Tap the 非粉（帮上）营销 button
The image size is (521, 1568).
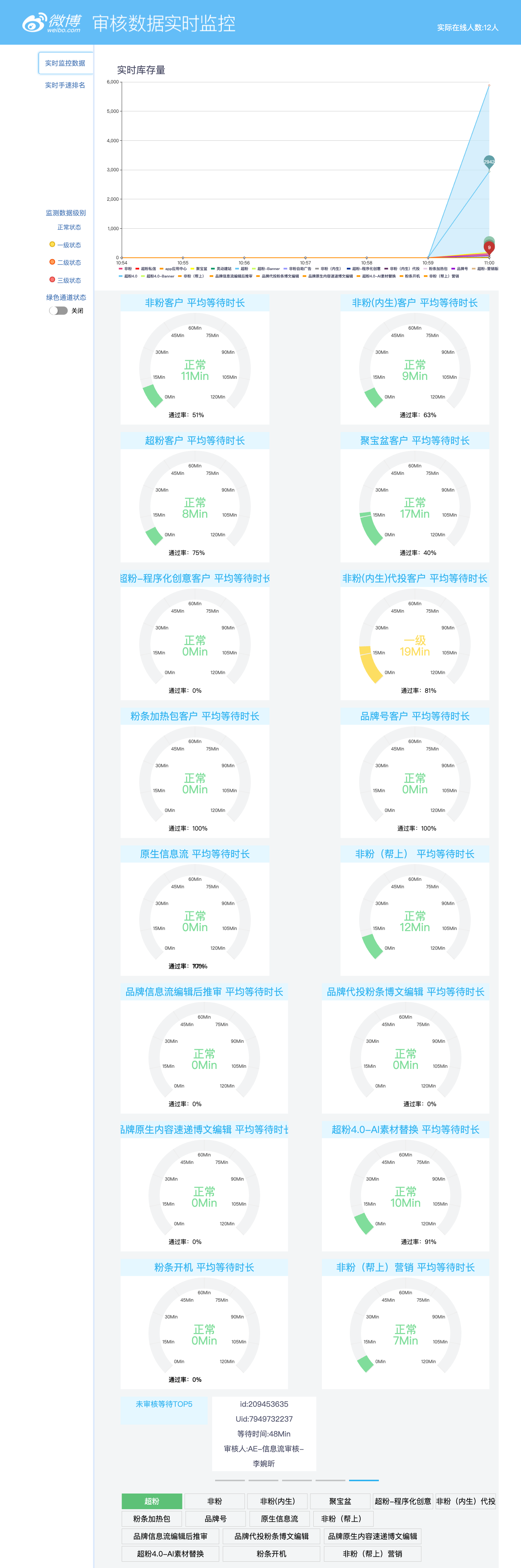click(x=373, y=1553)
